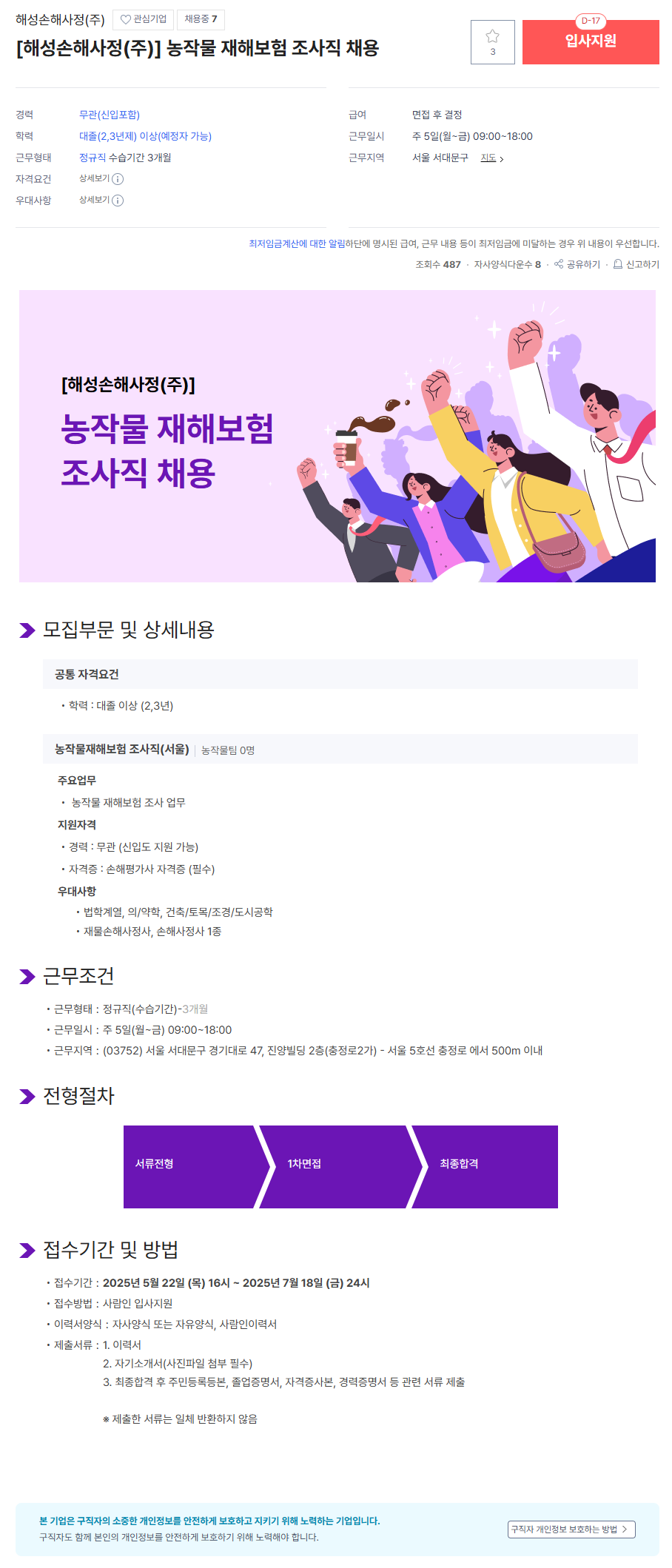Image resolution: width=672 pixels, height=1568 pixels.
Task: Expand 자격요건 상세보기 info
Action: pos(101,178)
